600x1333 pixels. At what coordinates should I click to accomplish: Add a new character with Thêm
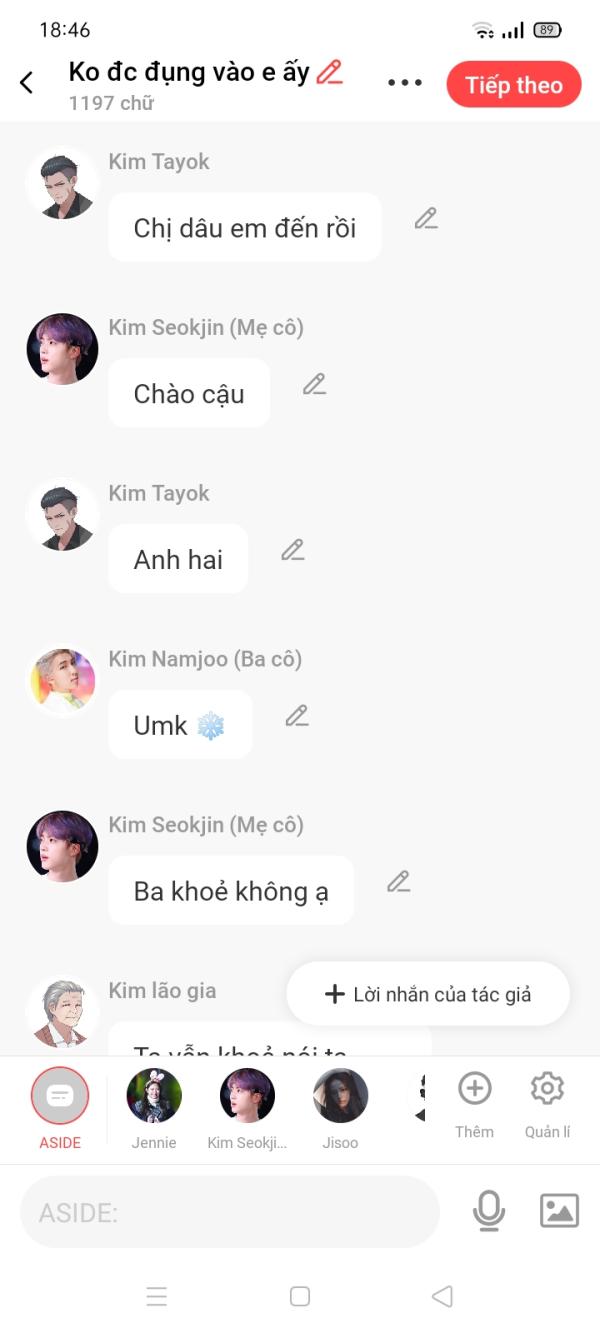tap(474, 1104)
